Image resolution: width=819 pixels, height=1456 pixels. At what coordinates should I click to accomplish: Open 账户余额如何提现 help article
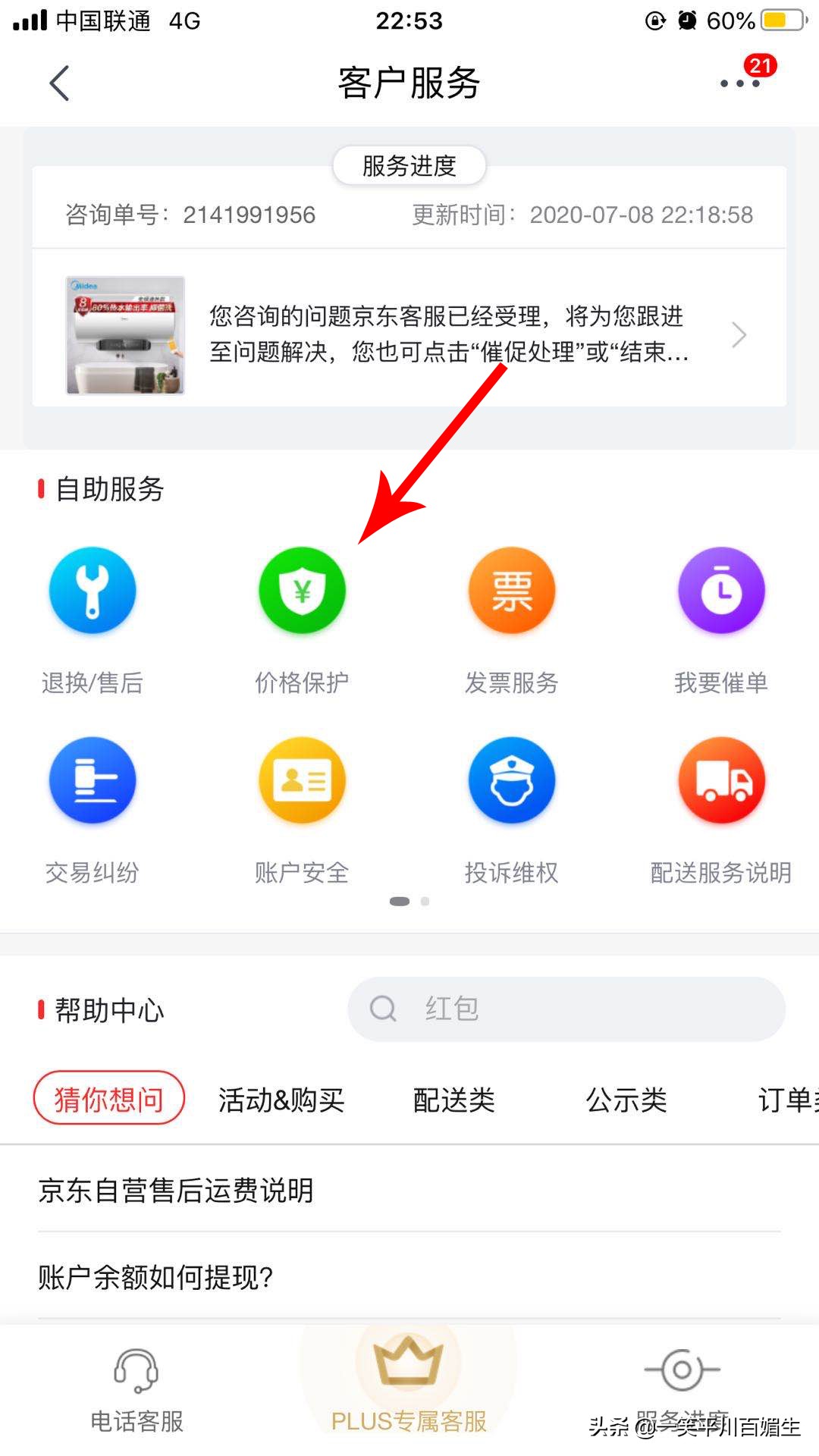pyautogui.click(x=155, y=1278)
